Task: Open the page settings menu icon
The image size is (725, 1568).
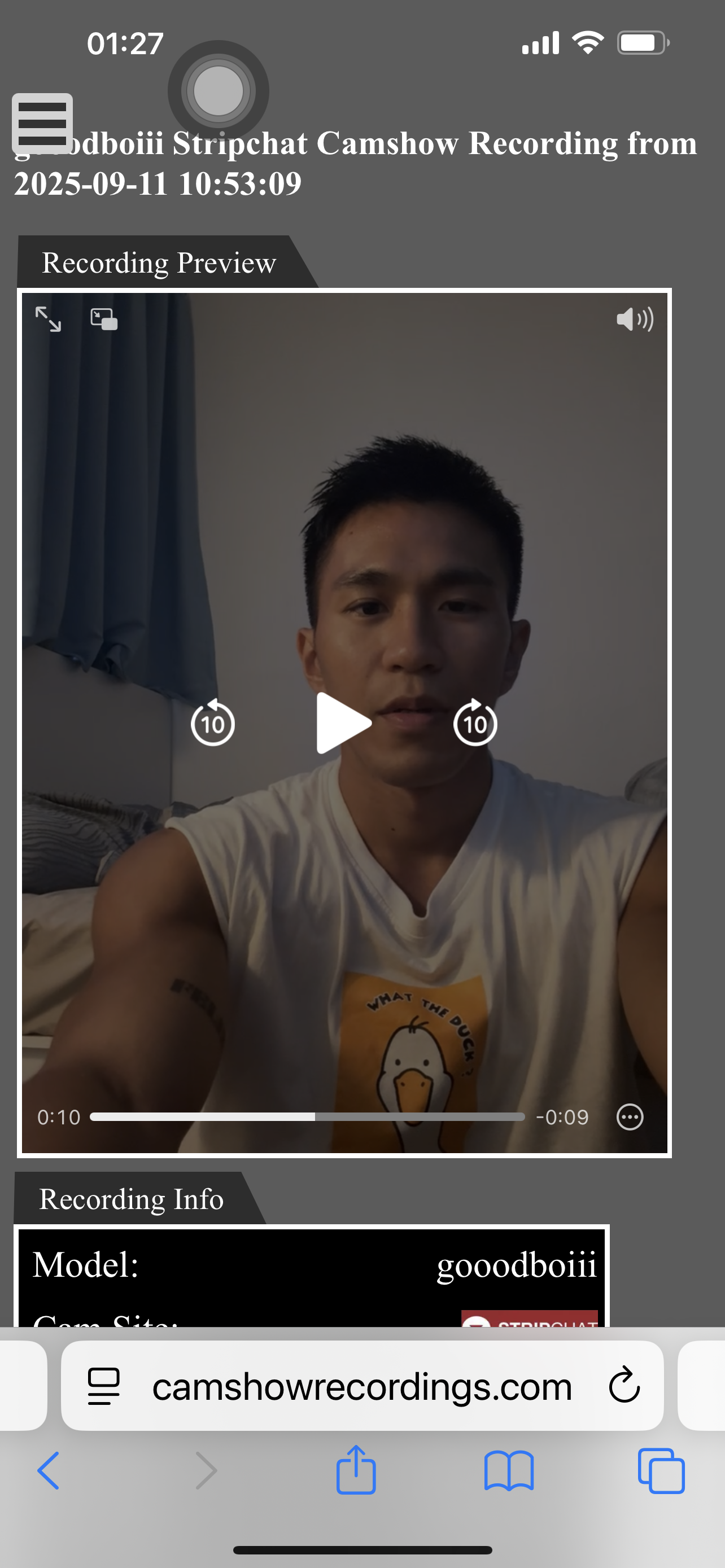Action: 104,1387
